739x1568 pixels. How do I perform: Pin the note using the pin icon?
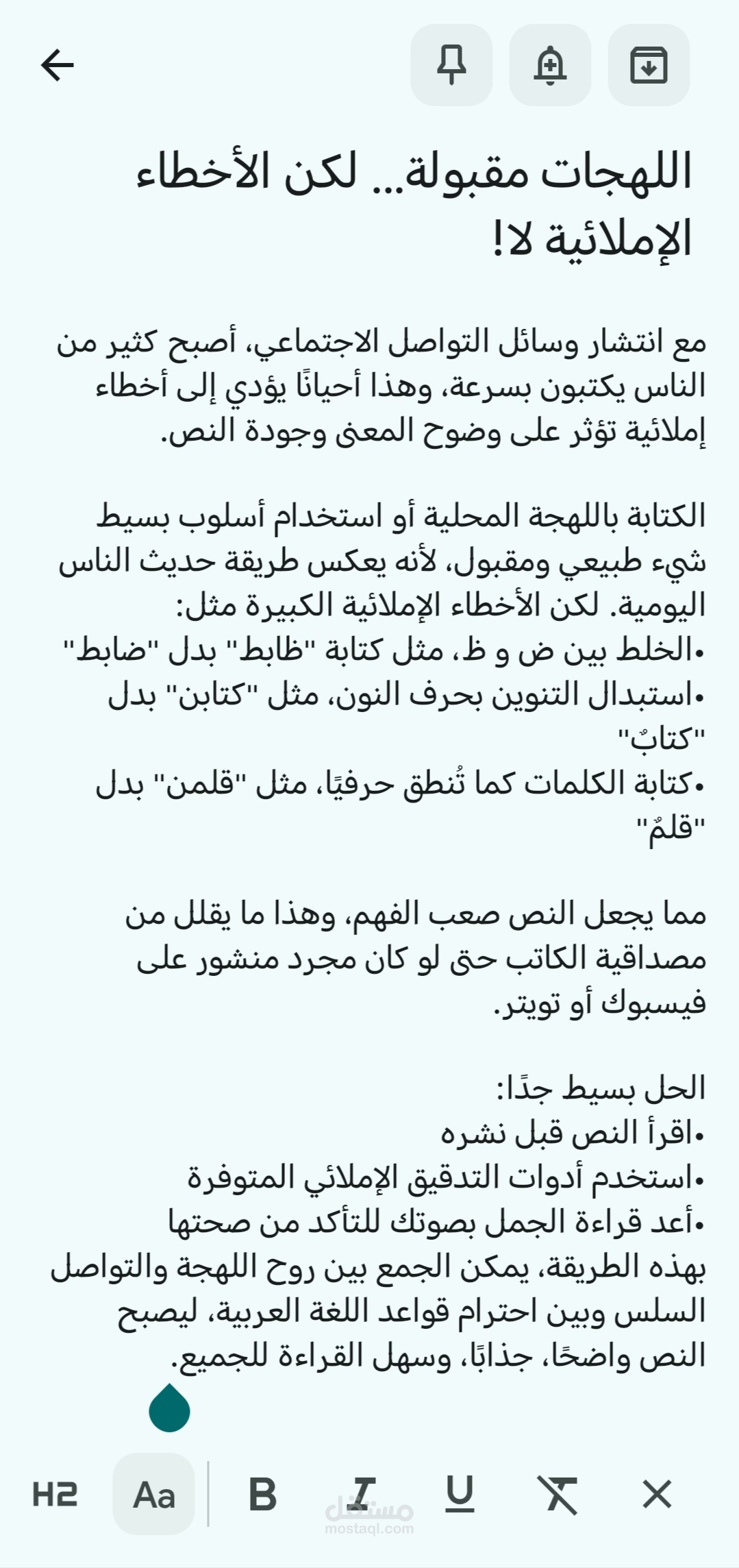[x=452, y=65]
